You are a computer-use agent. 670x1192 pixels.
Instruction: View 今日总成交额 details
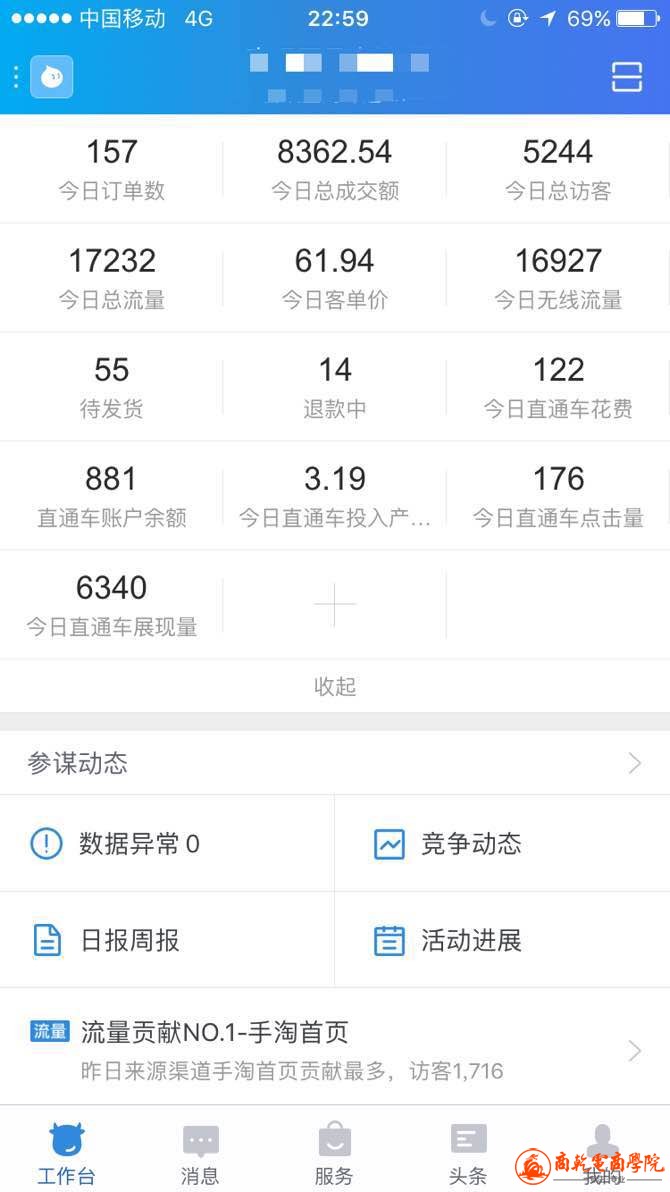click(x=335, y=169)
